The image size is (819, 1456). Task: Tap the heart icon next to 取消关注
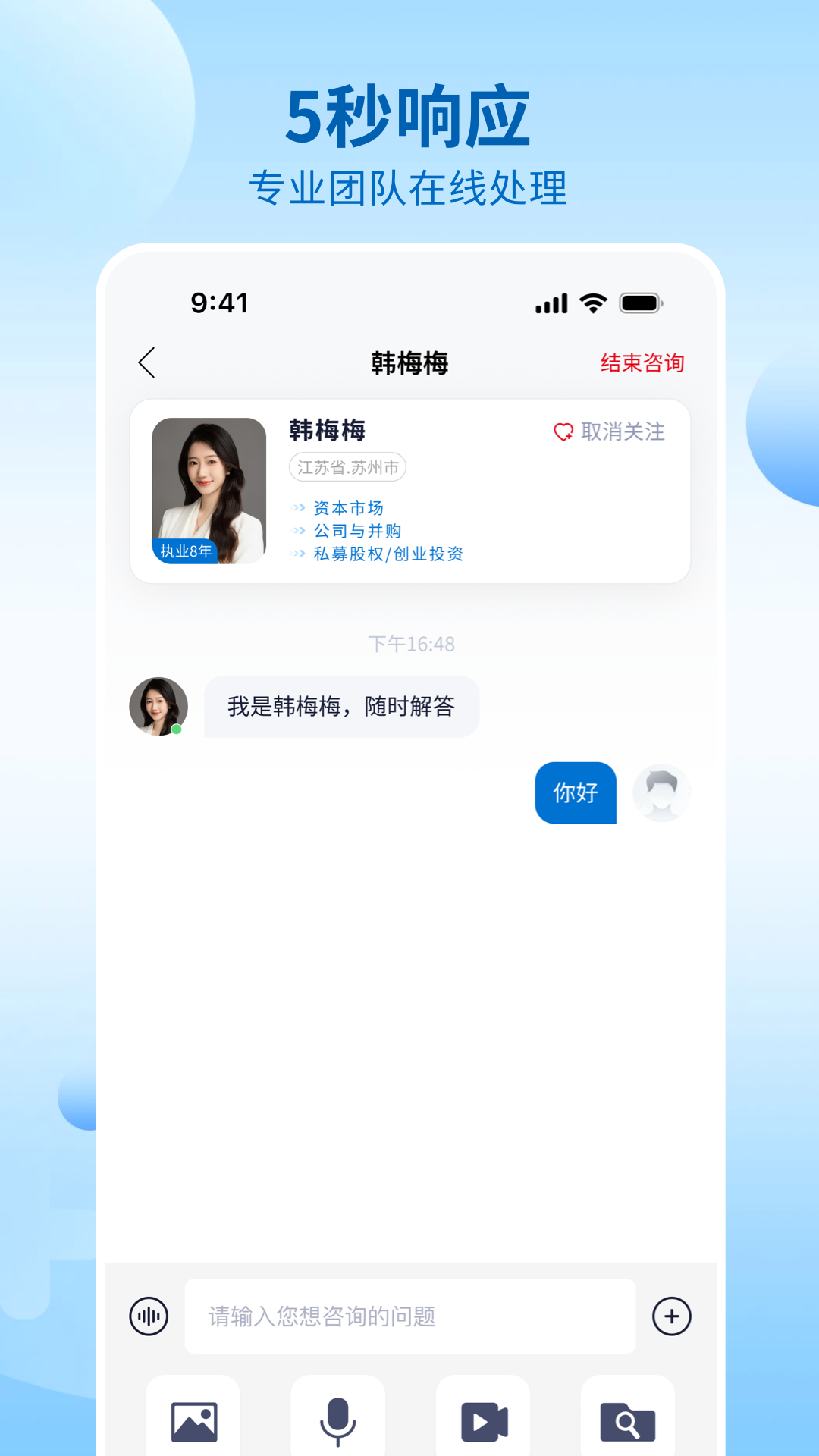(564, 432)
